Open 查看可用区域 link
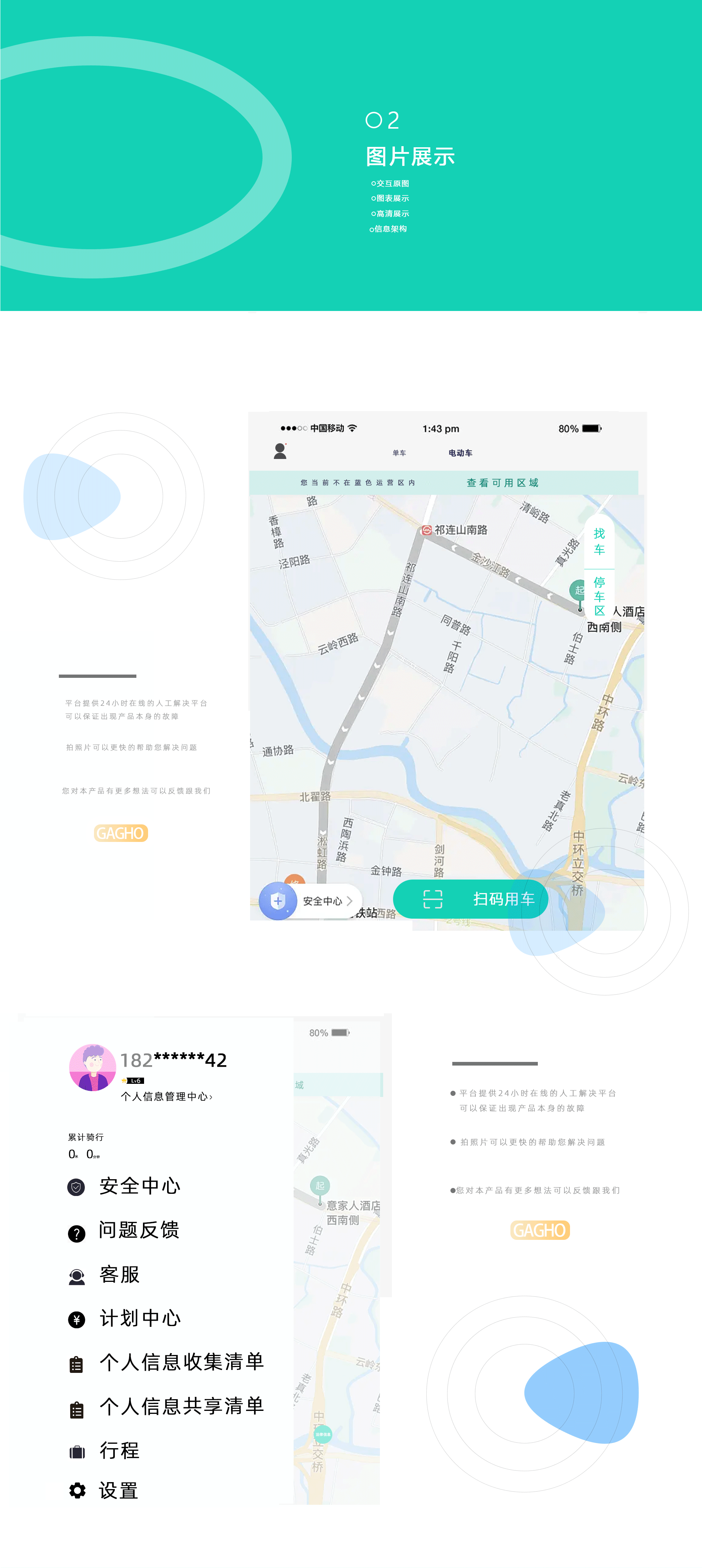702x1568 pixels. 503,482
